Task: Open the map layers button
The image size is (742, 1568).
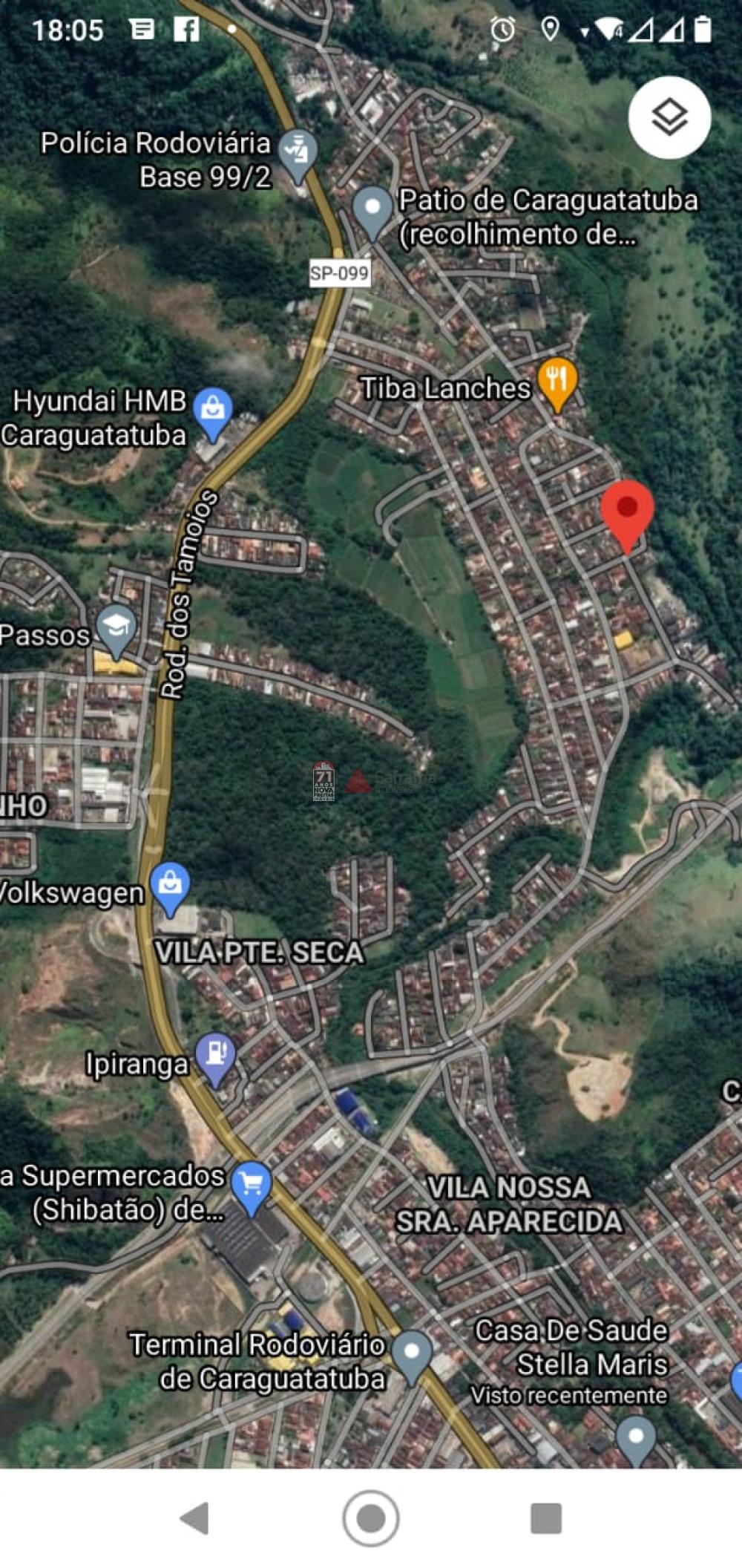Action: (x=669, y=117)
